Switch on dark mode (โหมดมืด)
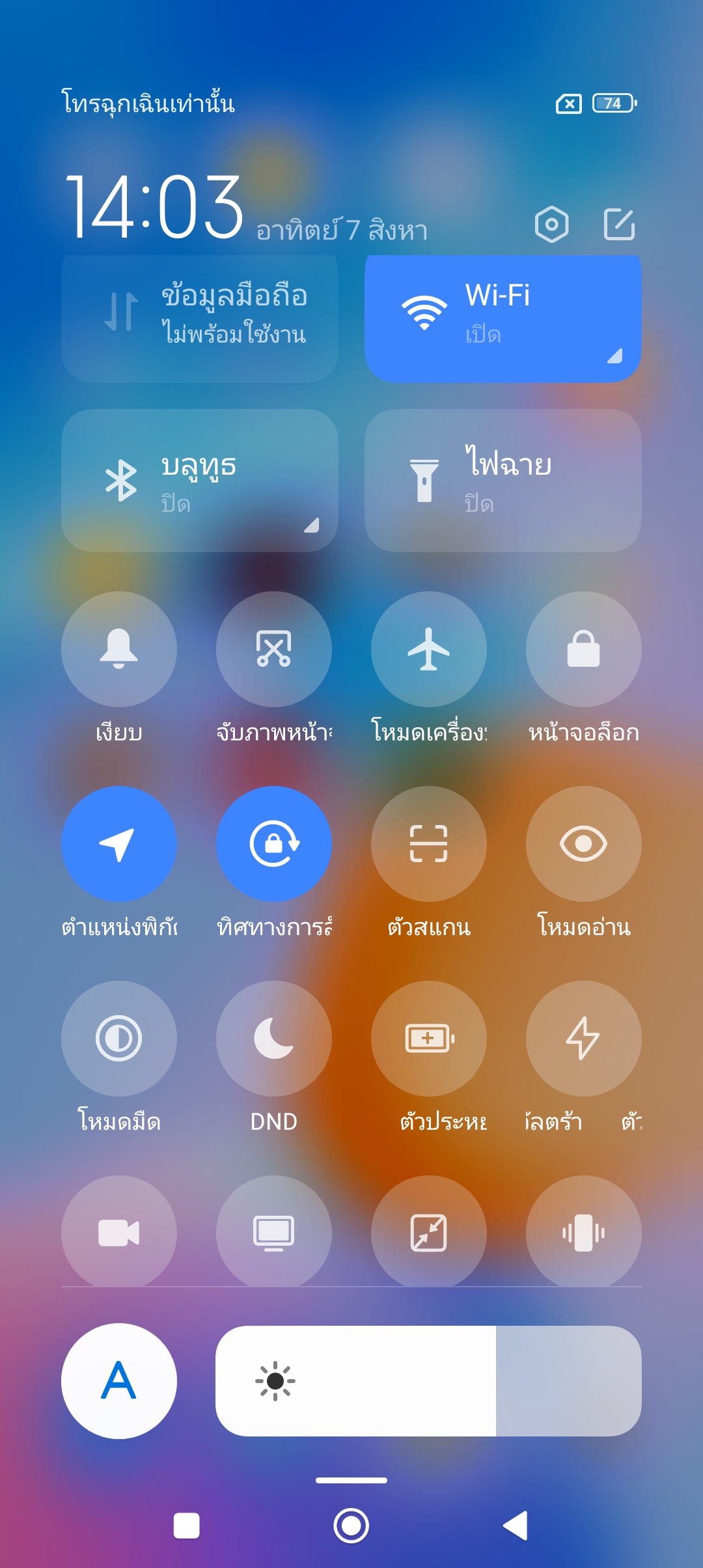Image resolution: width=703 pixels, height=1568 pixels. 119,1039
